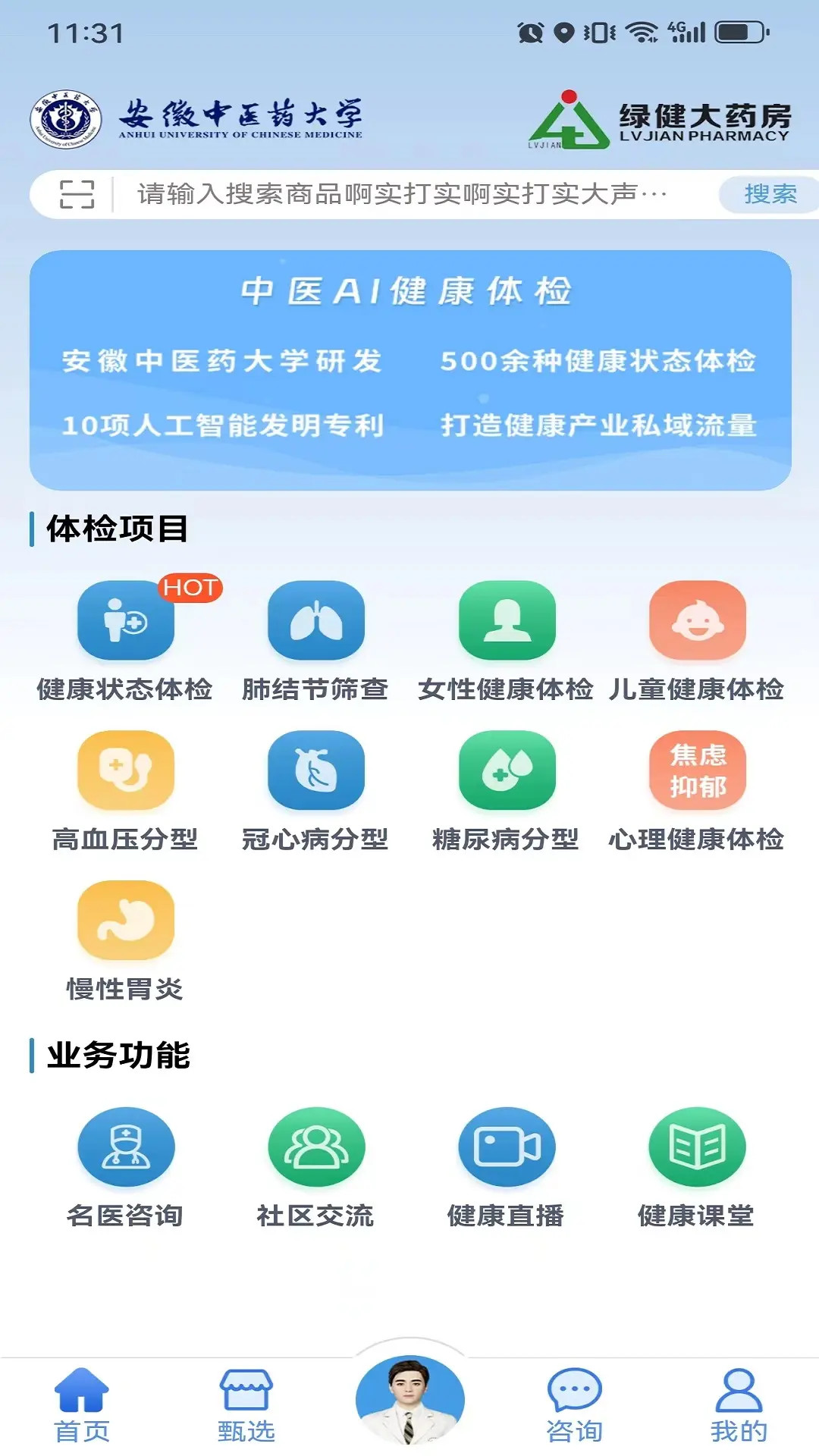
Task: Open 健康课堂 health classroom icon
Action: [x=698, y=1147]
